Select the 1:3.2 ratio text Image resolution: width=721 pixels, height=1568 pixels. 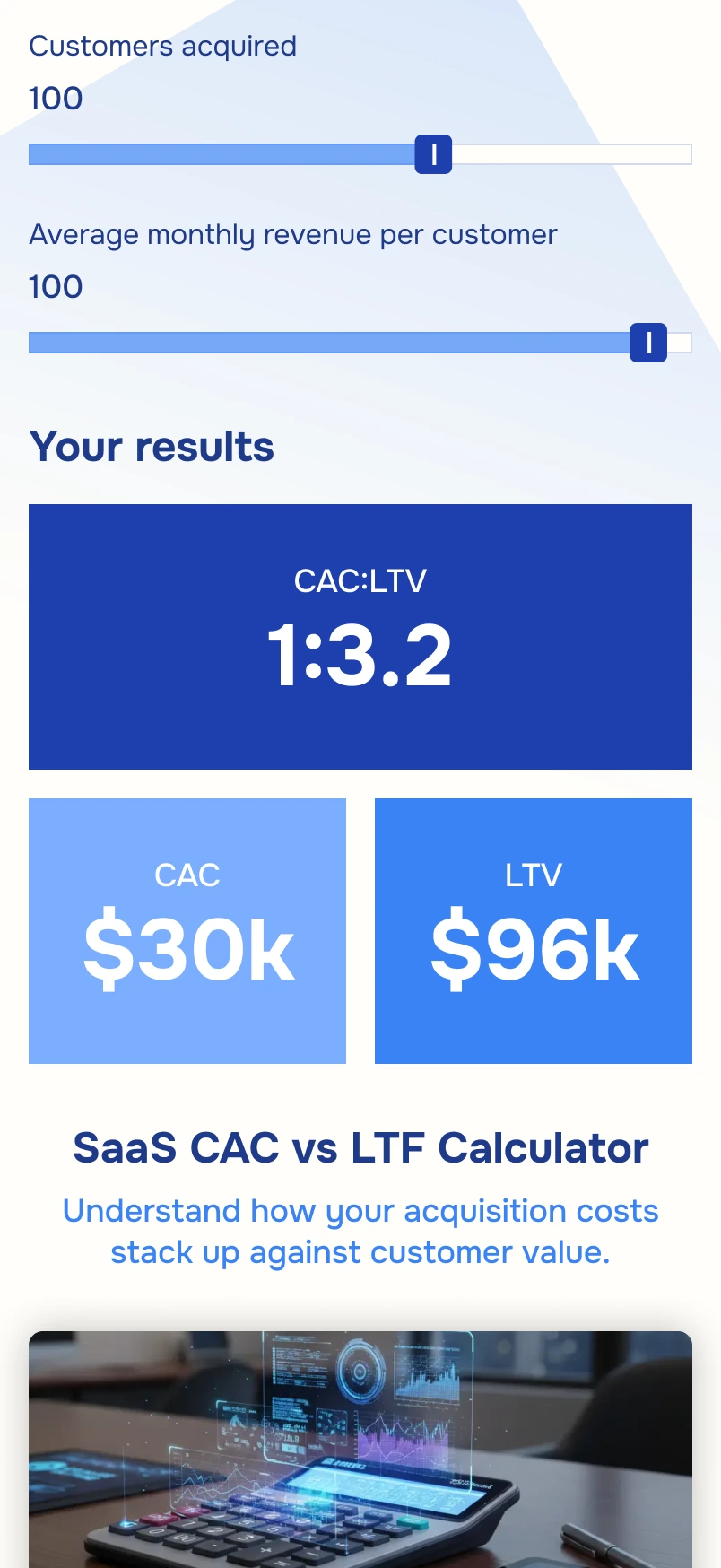pos(360,655)
